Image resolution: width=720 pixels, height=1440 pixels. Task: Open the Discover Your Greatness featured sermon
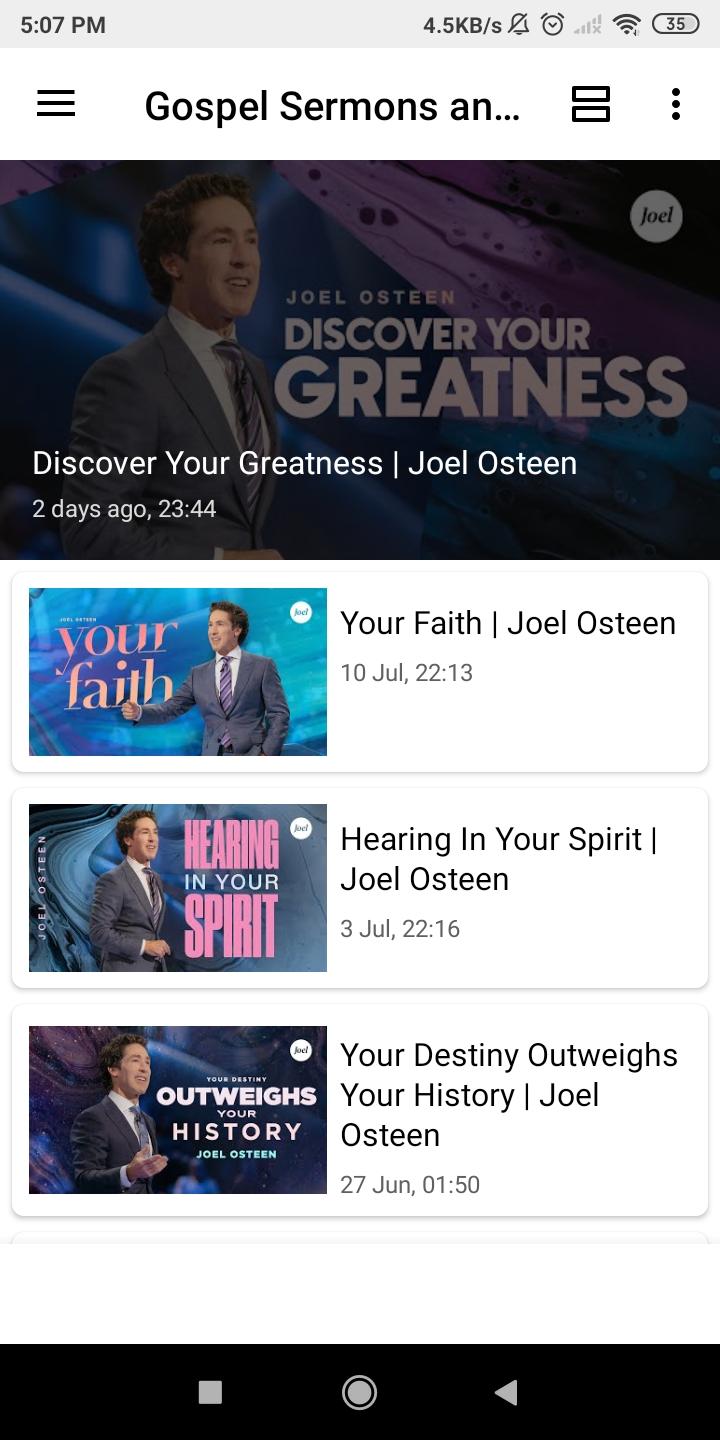coord(360,360)
